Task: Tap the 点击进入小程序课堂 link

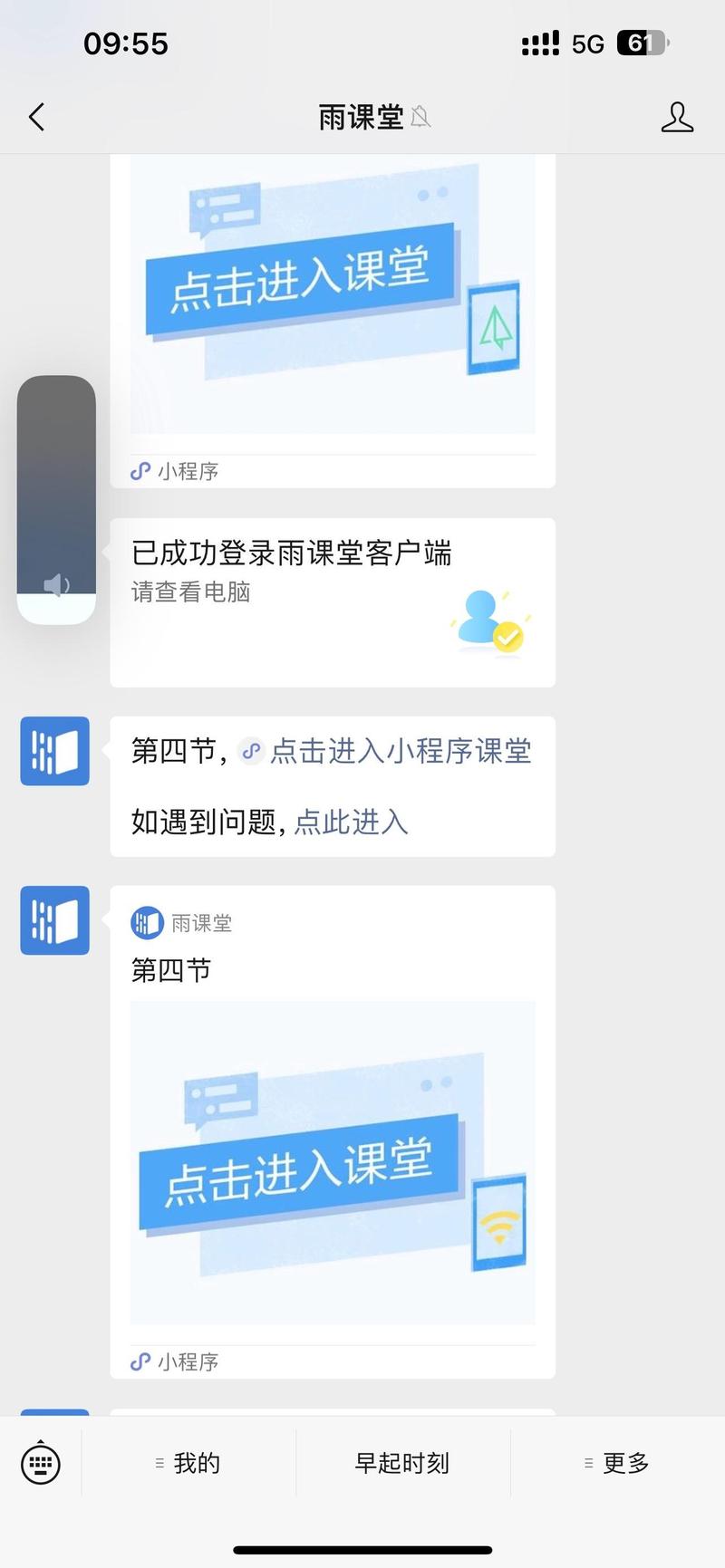Action: [400, 751]
